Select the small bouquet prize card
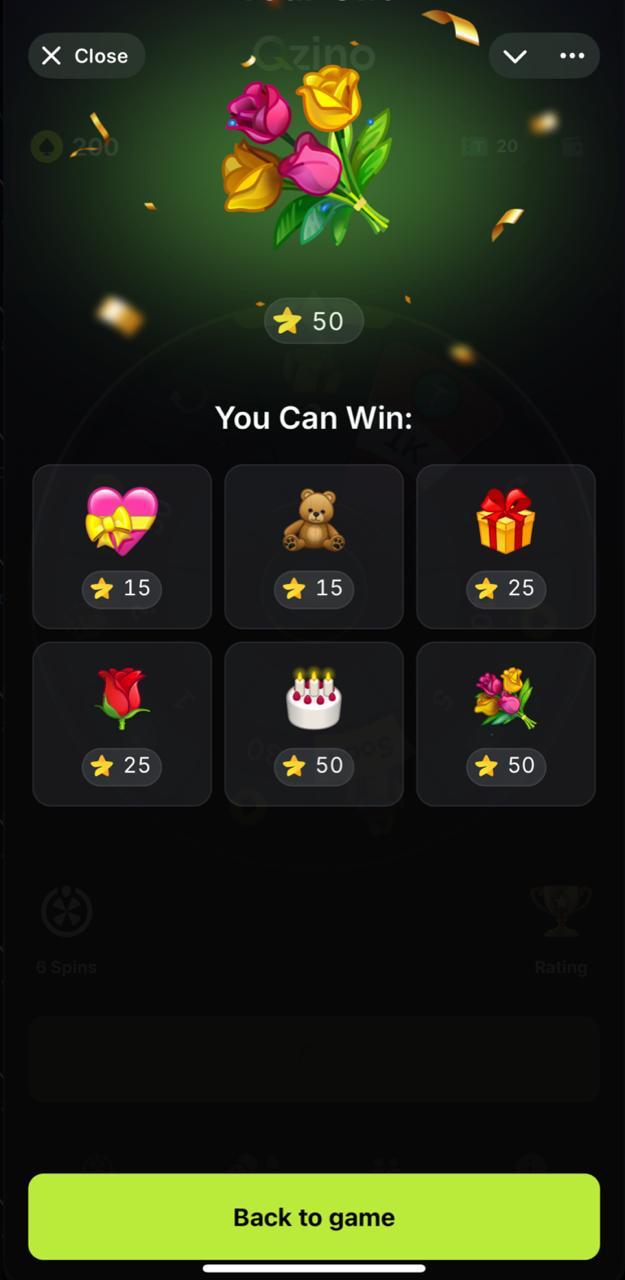Image resolution: width=625 pixels, height=1280 pixels. click(x=506, y=723)
